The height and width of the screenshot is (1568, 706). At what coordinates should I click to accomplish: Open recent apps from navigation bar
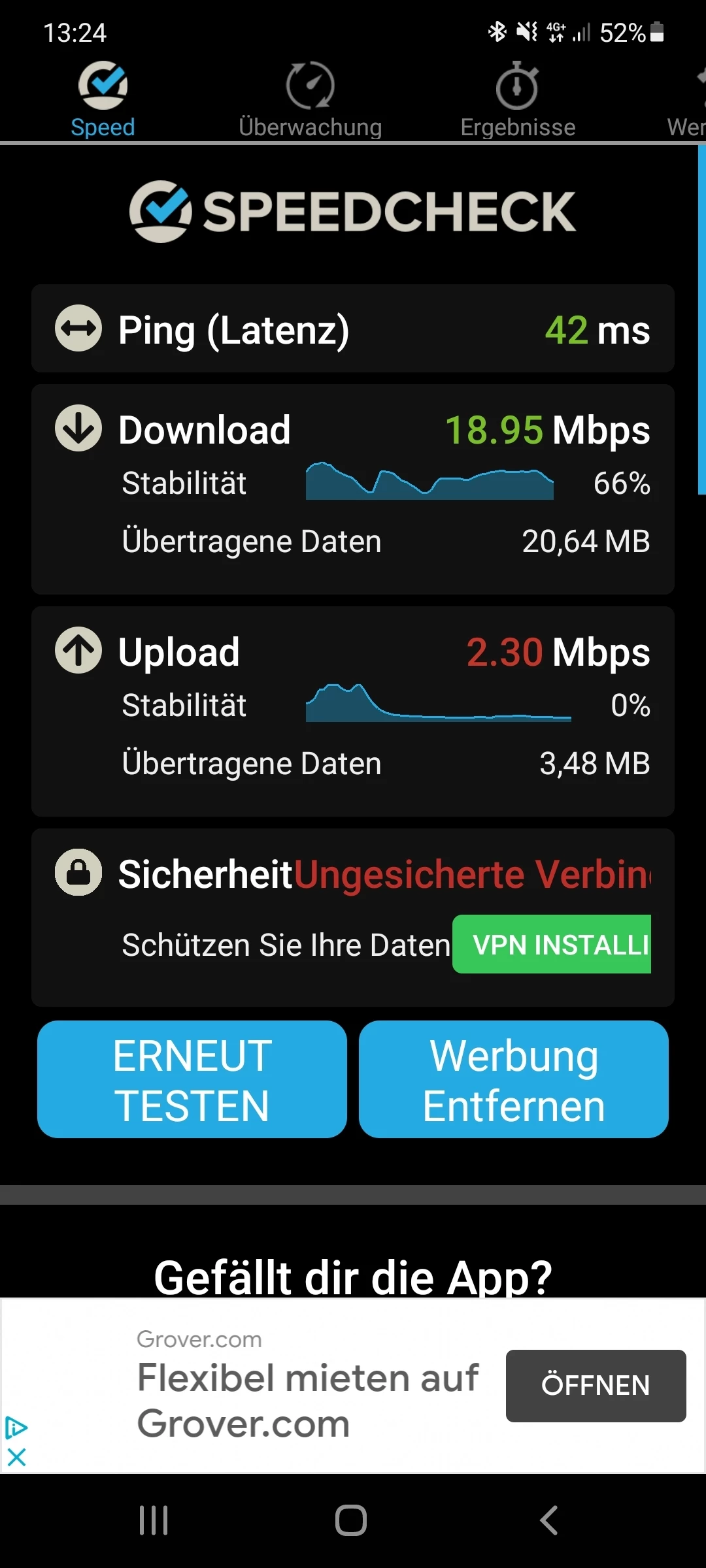tap(154, 1520)
